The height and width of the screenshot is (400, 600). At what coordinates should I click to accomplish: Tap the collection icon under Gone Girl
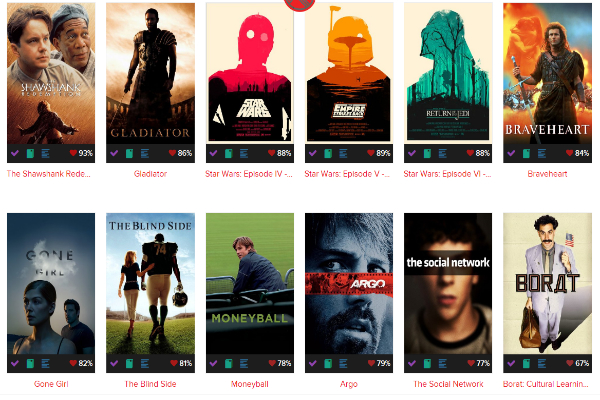[30, 364]
